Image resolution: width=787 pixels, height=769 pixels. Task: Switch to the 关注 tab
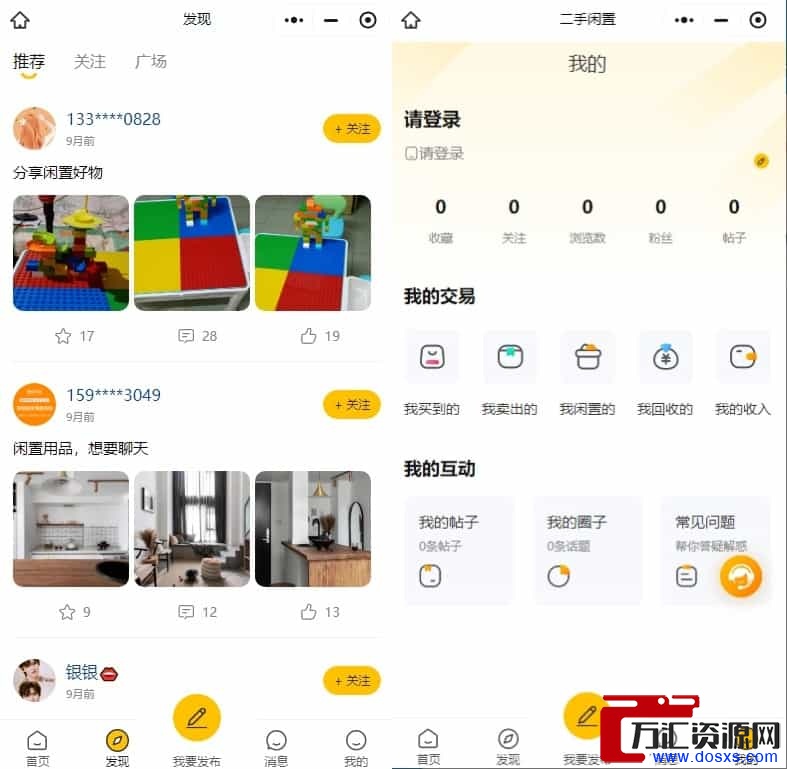click(89, 62)
